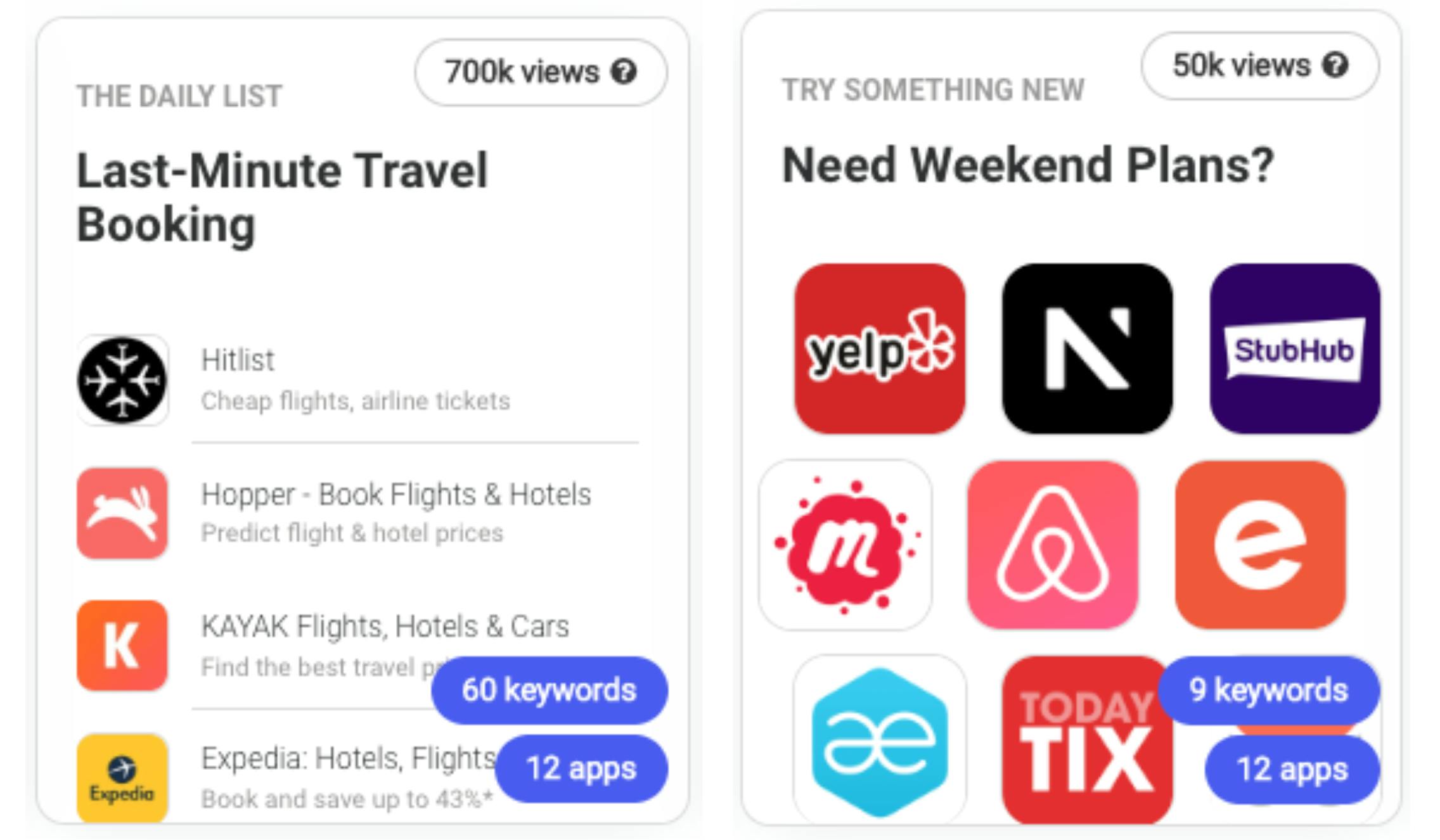This screenshot has height=840, width=1440.
Task: Open the Eventbrite app icon
Action: coord(1260,545)
